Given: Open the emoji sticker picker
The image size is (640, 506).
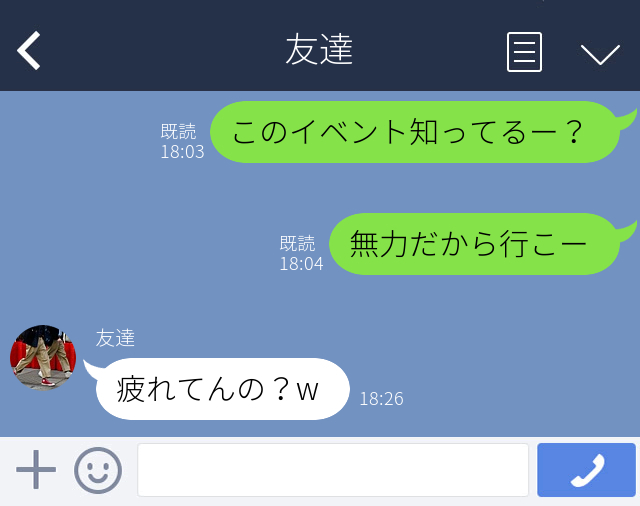Looking at the screenshot, I should [98, 470].
